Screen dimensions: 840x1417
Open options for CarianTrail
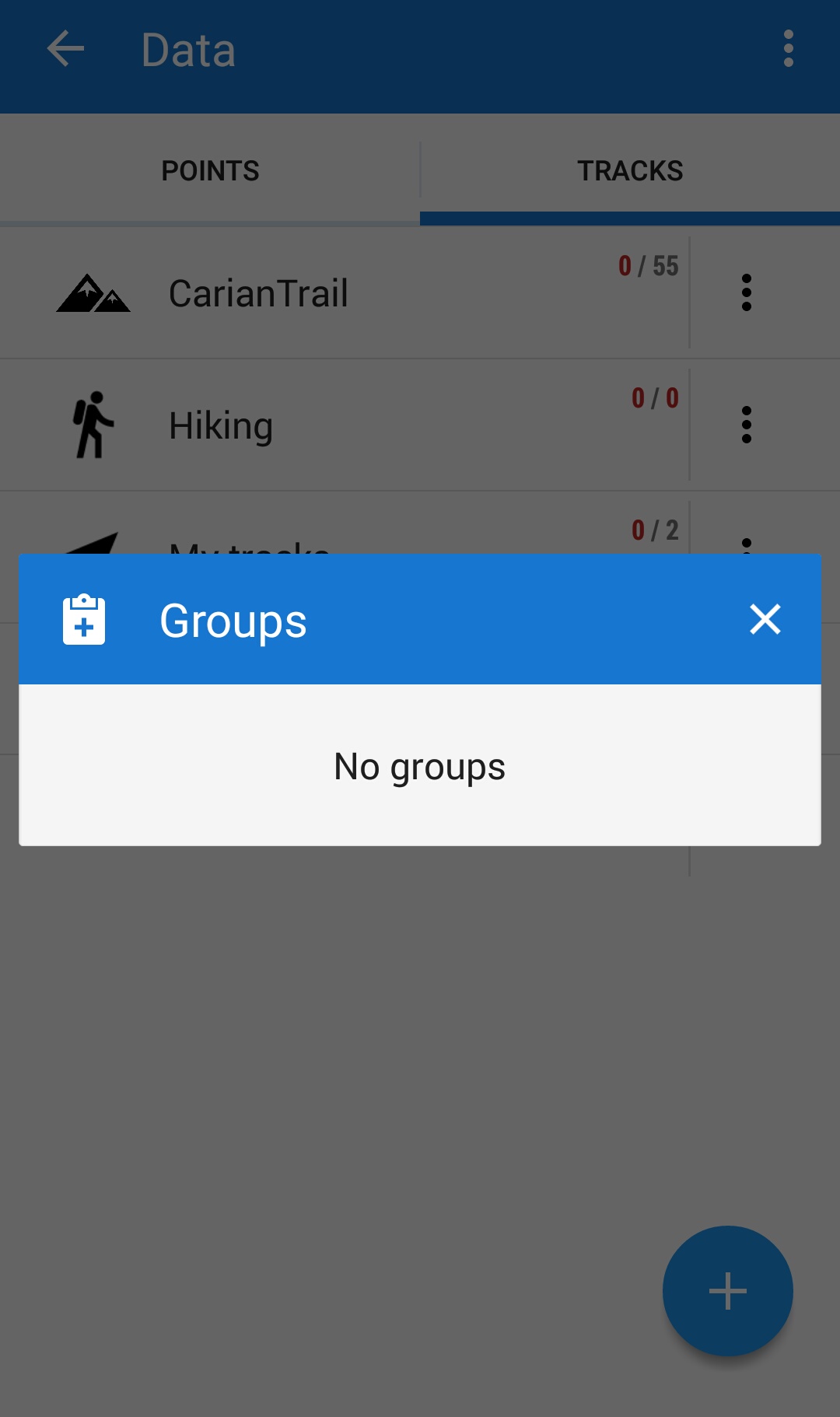pyautogui.click(x=747, y=293)
